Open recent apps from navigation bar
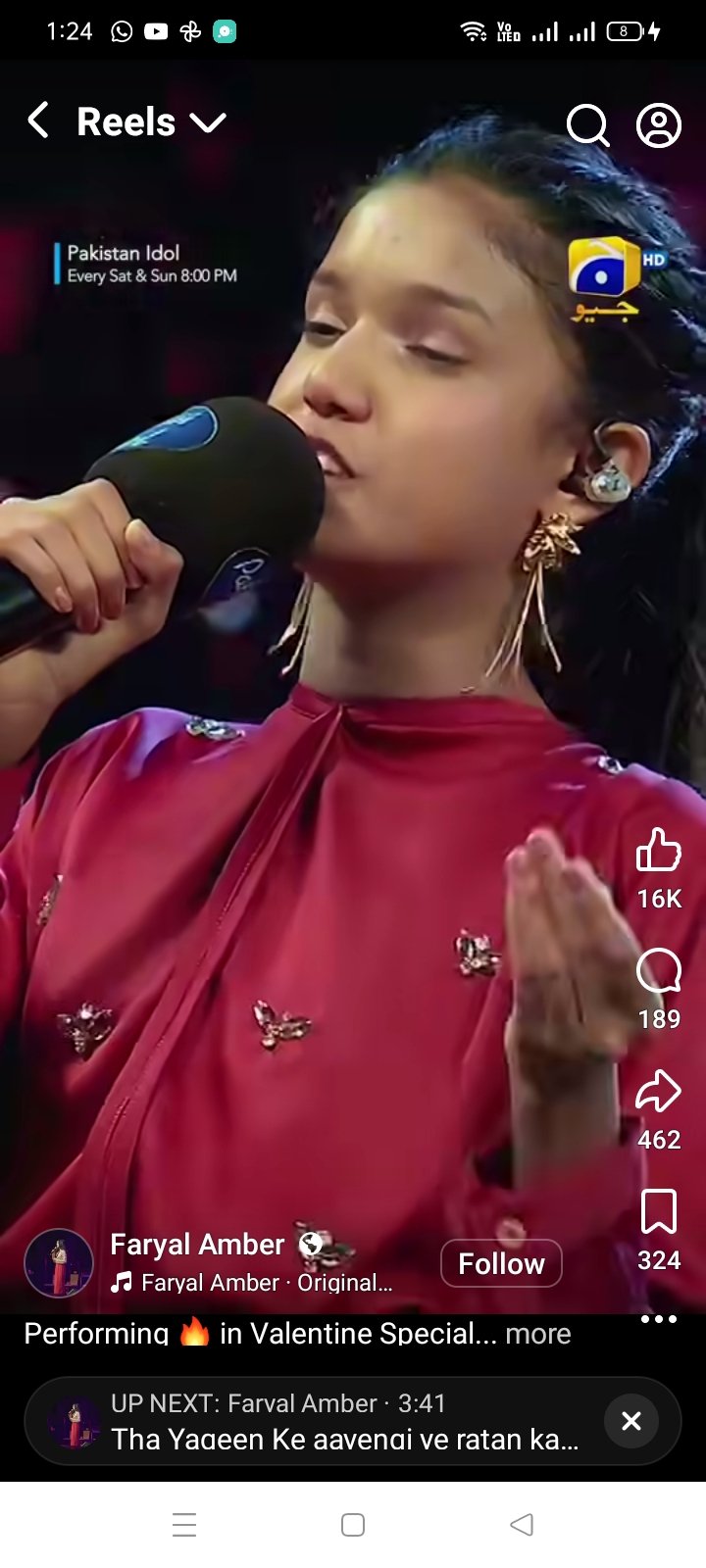The image size is (706, 1568). (184, 1525)
